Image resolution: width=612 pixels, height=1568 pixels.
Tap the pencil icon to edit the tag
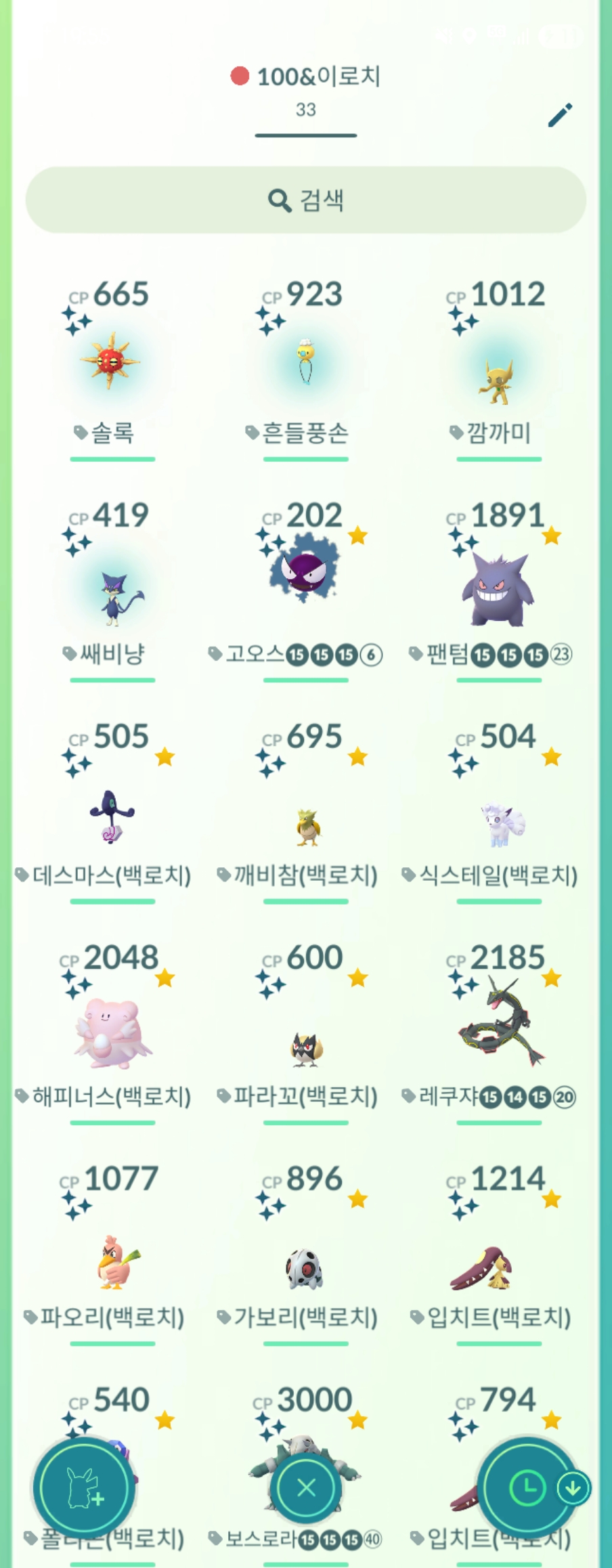pos(560,116)
